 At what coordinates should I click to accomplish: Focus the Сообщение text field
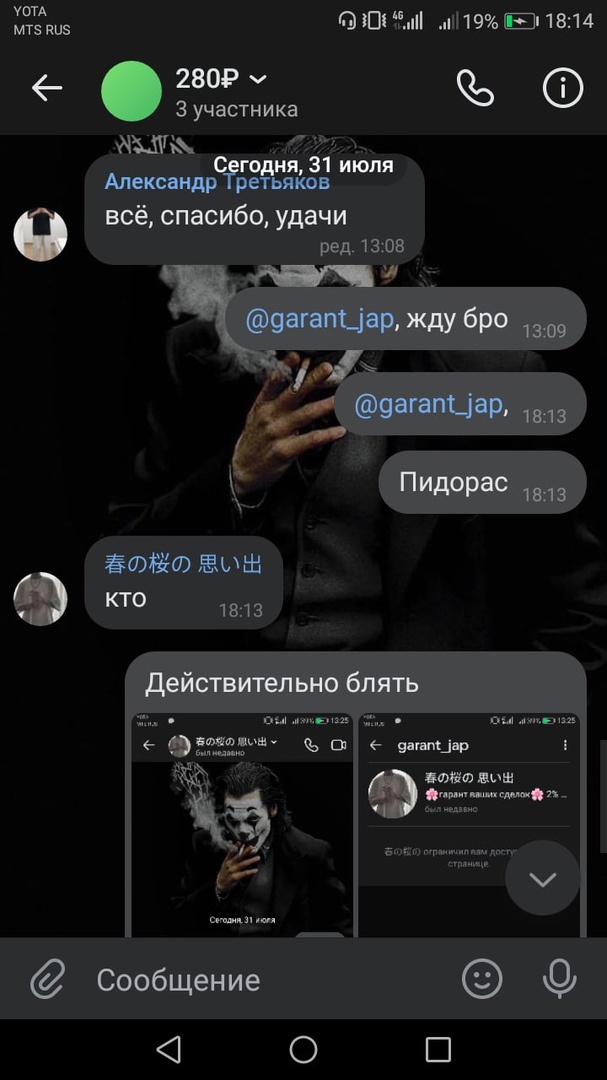point(260,979)
